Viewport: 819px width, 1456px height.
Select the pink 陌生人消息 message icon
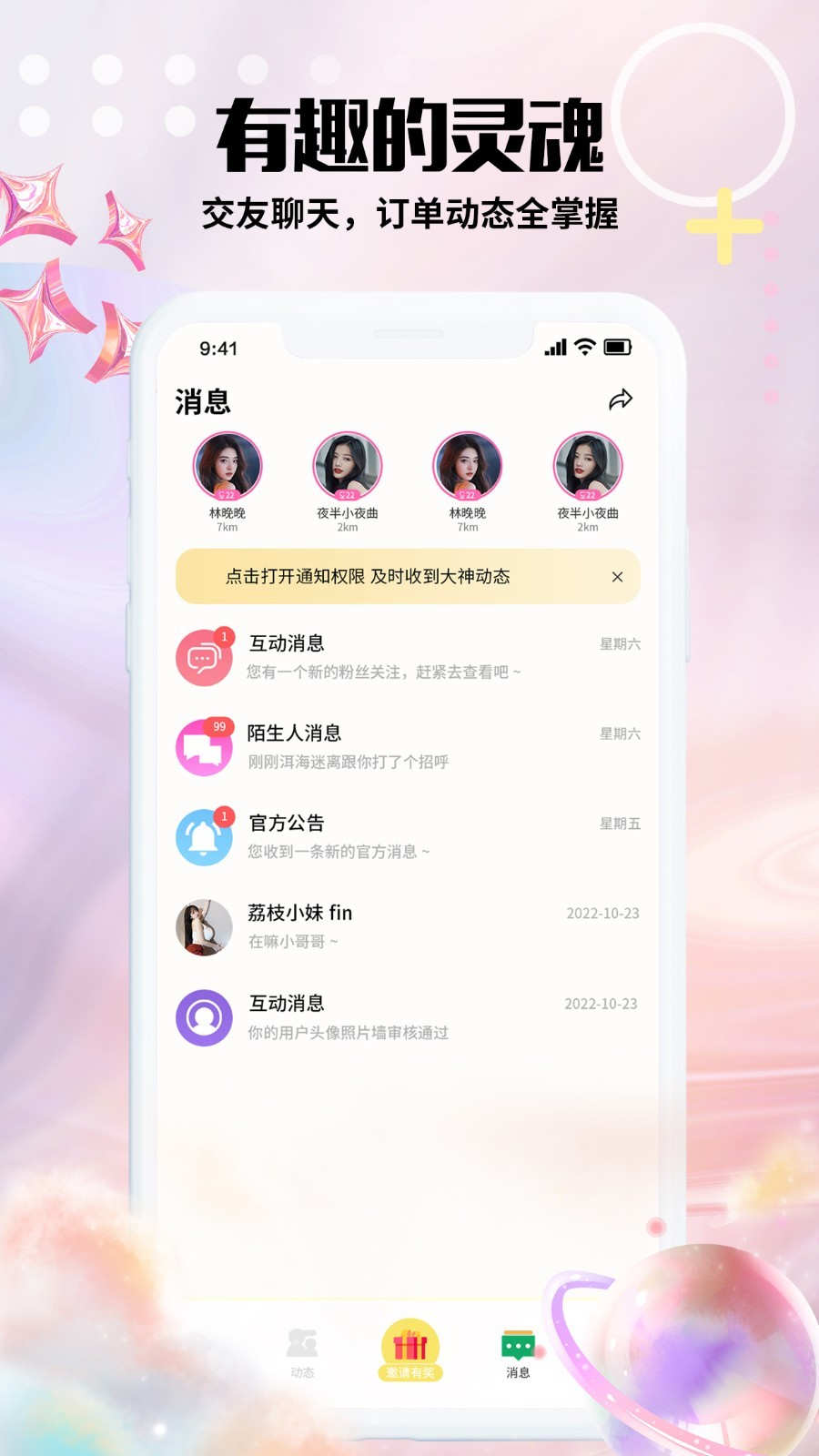pos(204,746)
